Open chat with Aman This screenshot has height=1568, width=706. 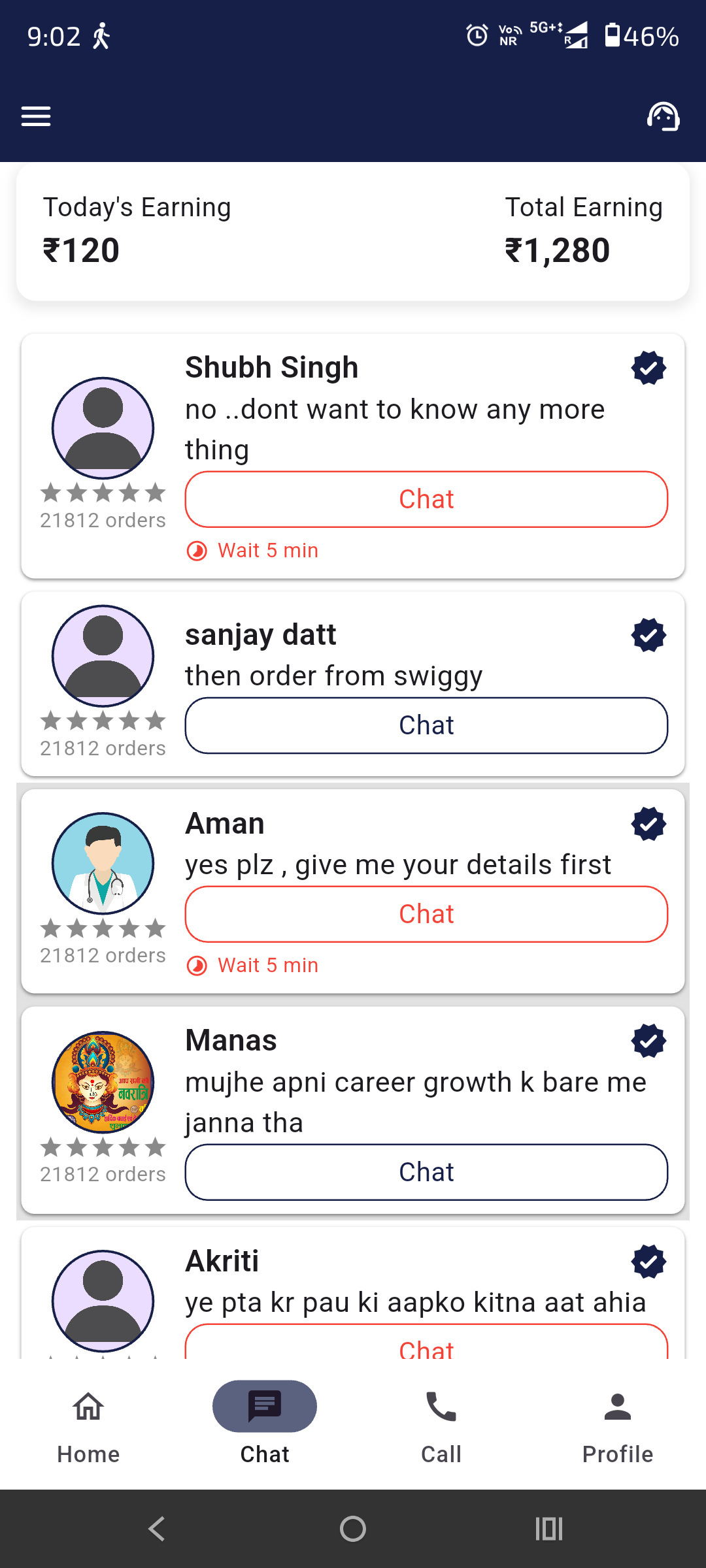click(426, 914)
